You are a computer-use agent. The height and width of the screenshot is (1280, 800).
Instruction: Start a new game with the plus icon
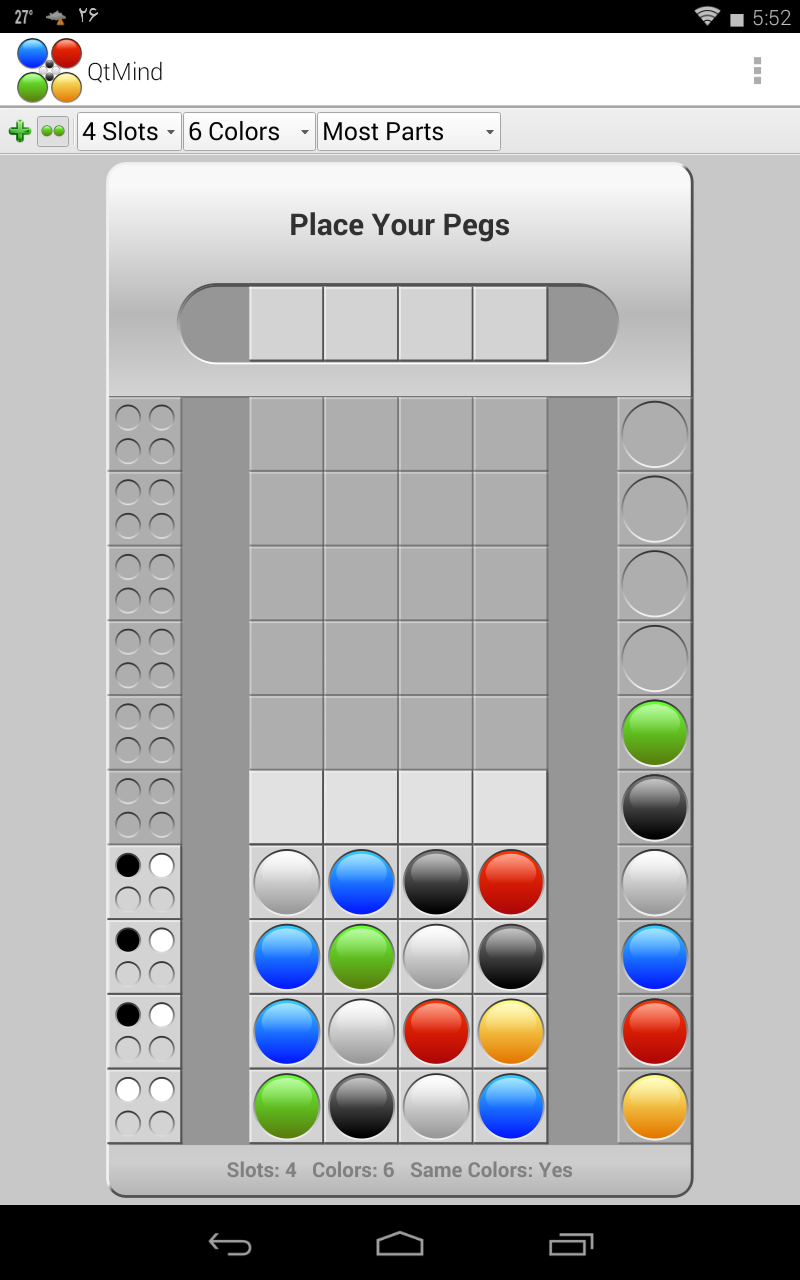pyautogui.click(x=20, y=131)
